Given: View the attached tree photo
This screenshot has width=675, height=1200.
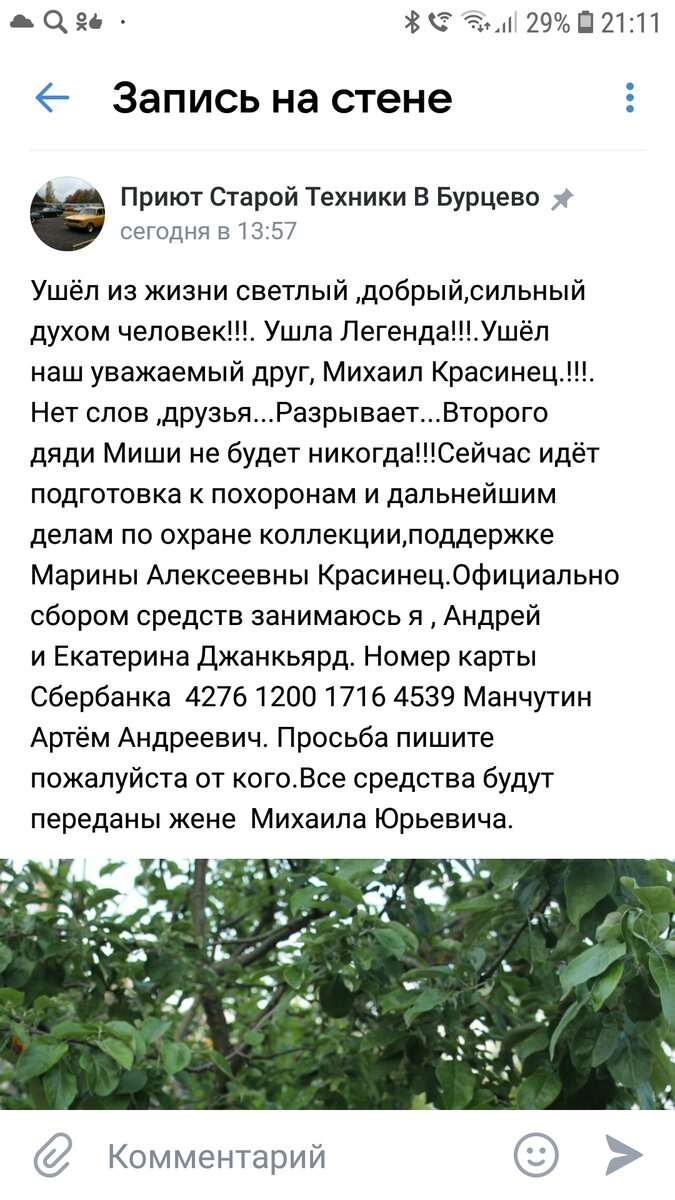Looking at the screenshot, I should pos(337,984).
